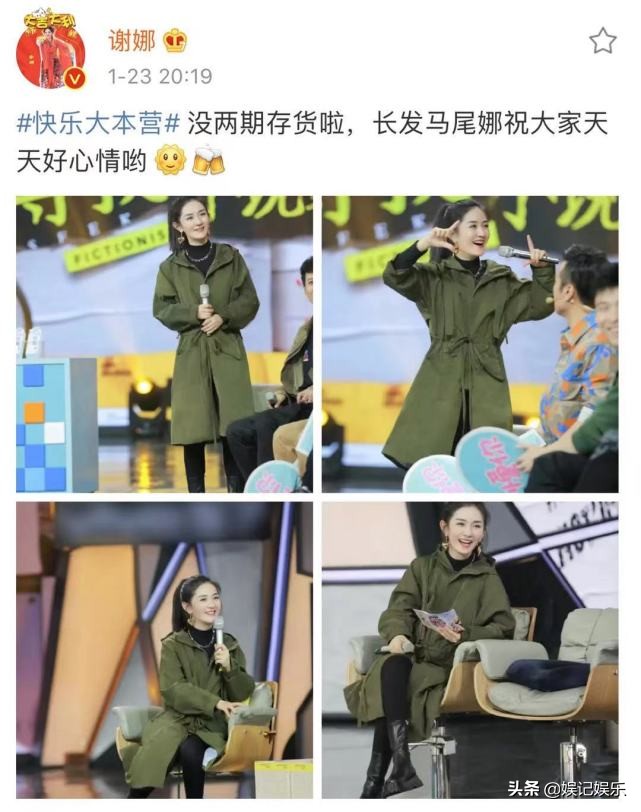Open the poster's profile avatar

pyautogui.click(x=50, y=50)
